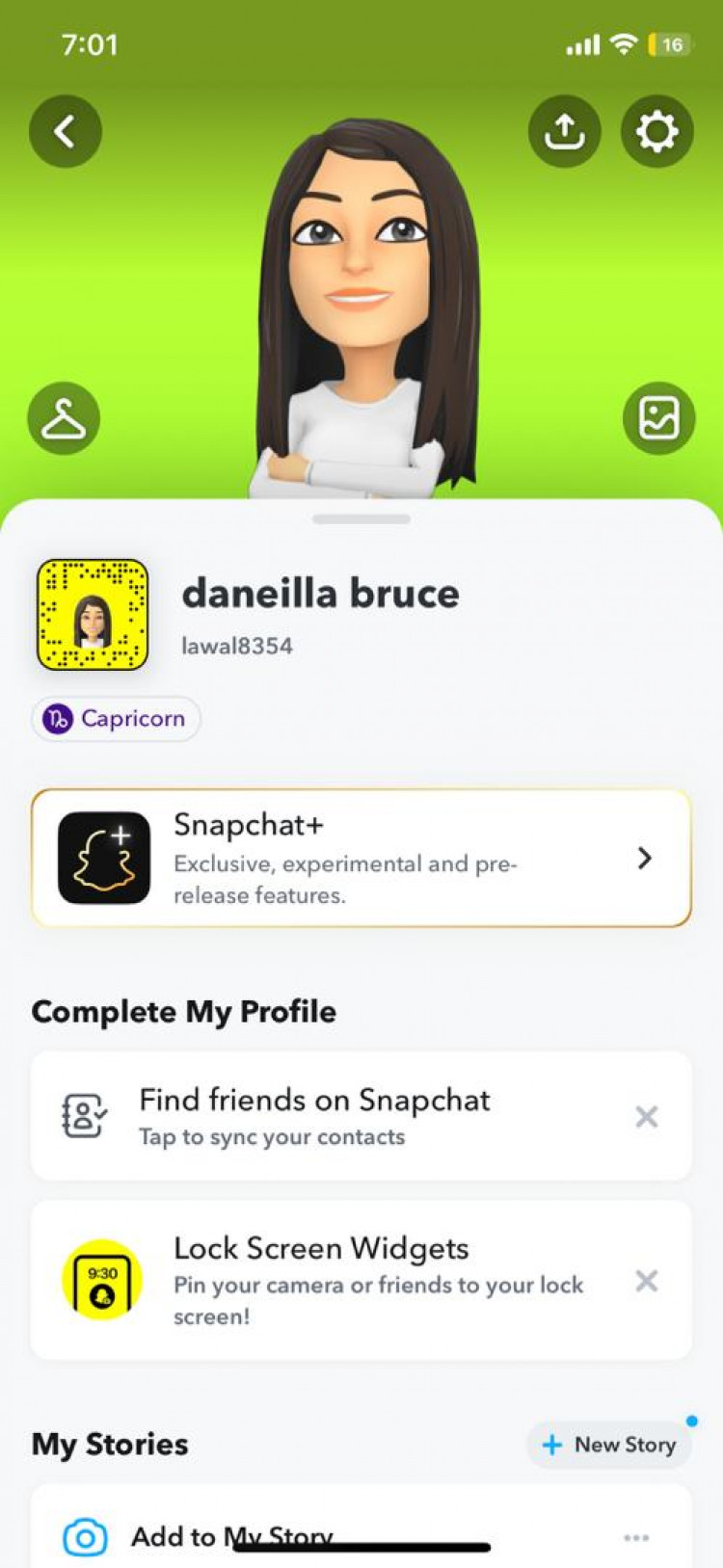This screenshot has height=1568, width=723.
Task: Open the Snapchat+ card
Action: pos(361,858)
